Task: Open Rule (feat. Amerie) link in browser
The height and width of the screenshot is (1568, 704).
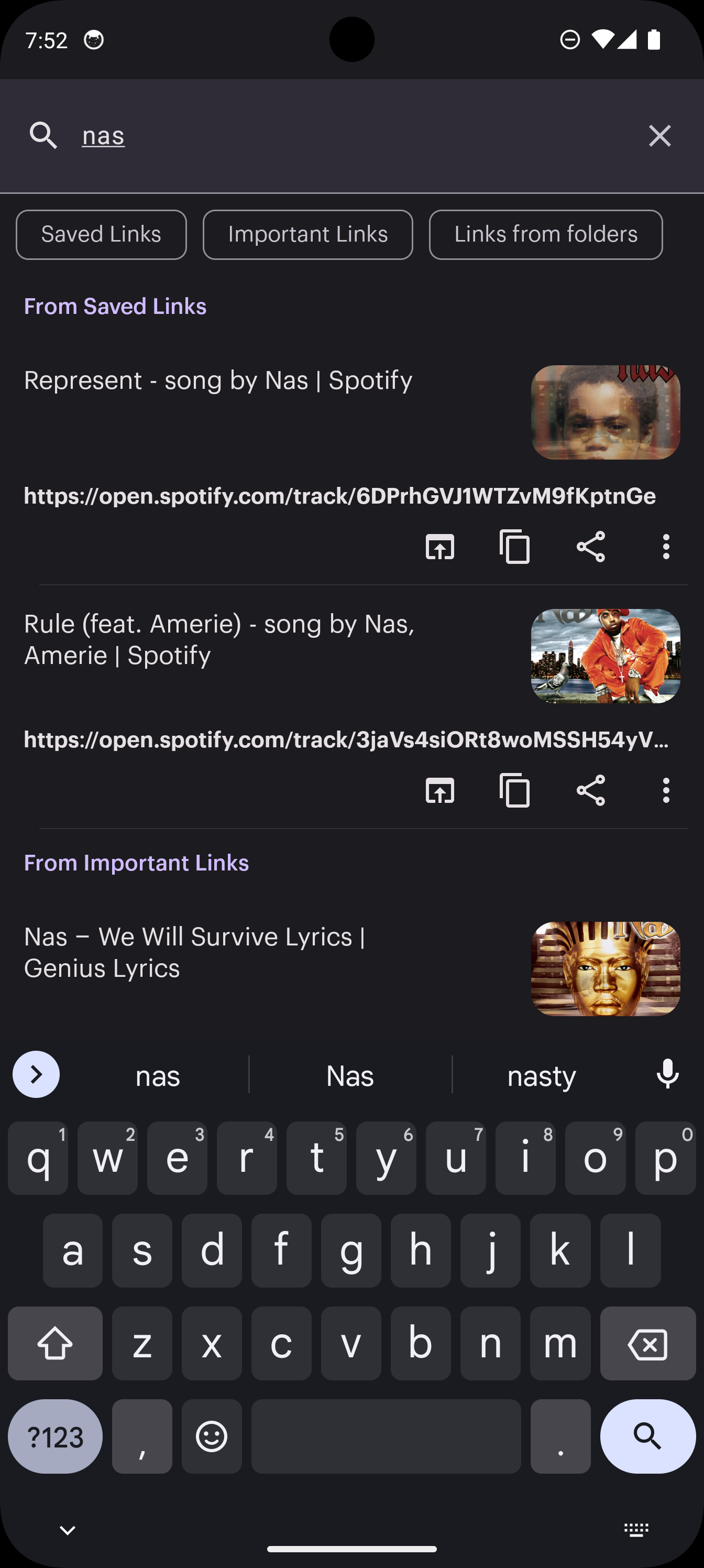Action: (439, 790)
